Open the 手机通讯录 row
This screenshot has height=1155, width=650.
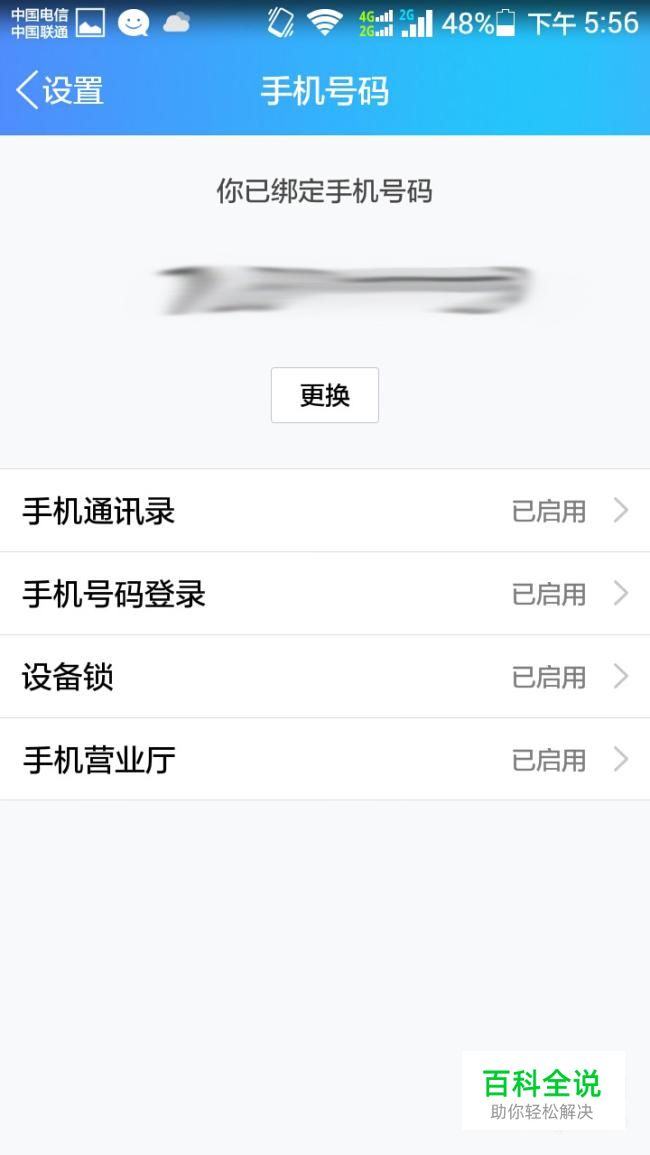click(x=325, y=510)
